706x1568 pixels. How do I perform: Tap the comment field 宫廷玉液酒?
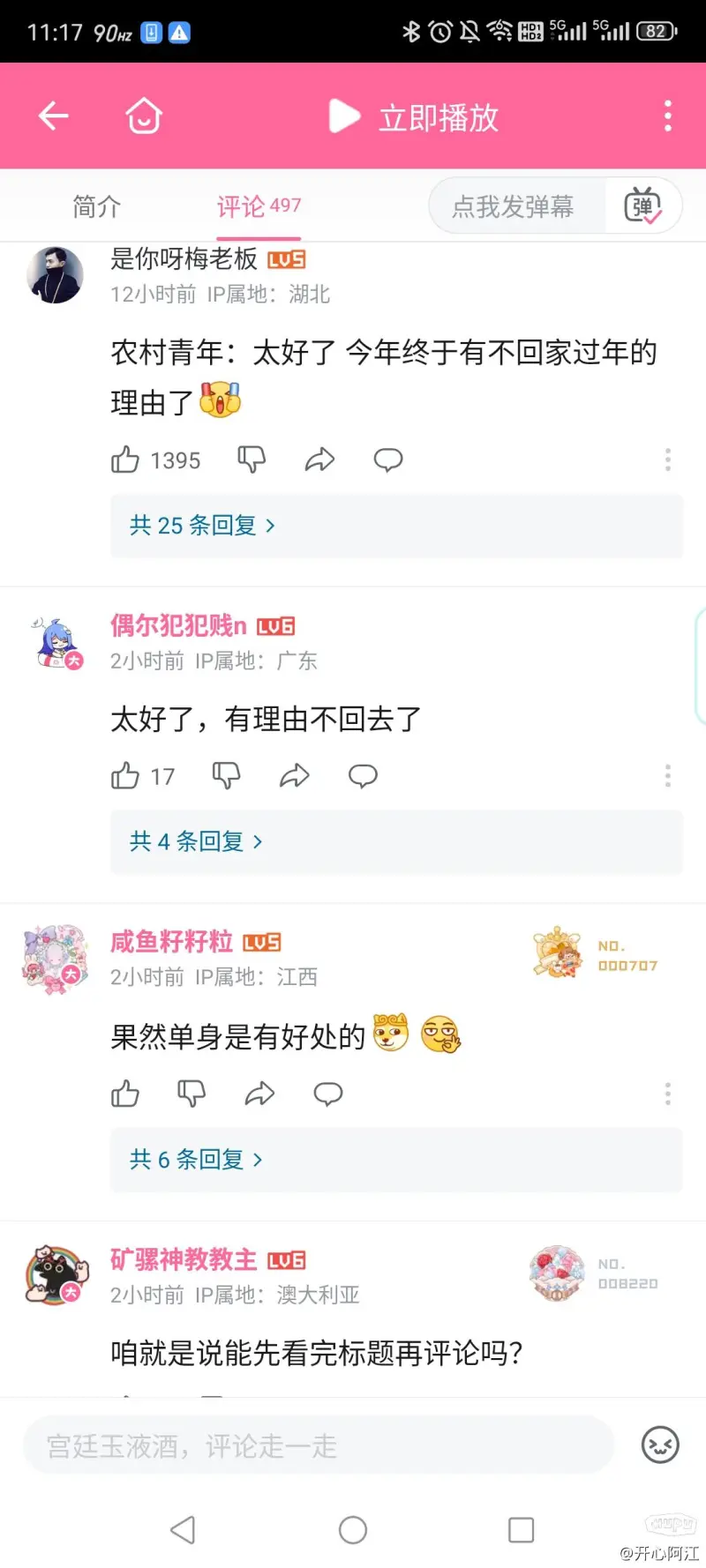click(x=318, y=1446)
